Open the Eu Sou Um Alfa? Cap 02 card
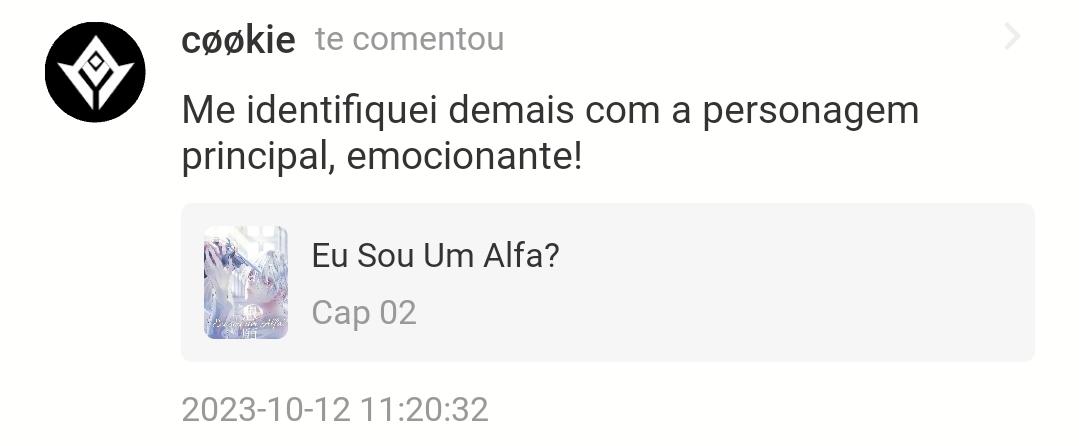1079x446 pixels. [x=607, y=282]
